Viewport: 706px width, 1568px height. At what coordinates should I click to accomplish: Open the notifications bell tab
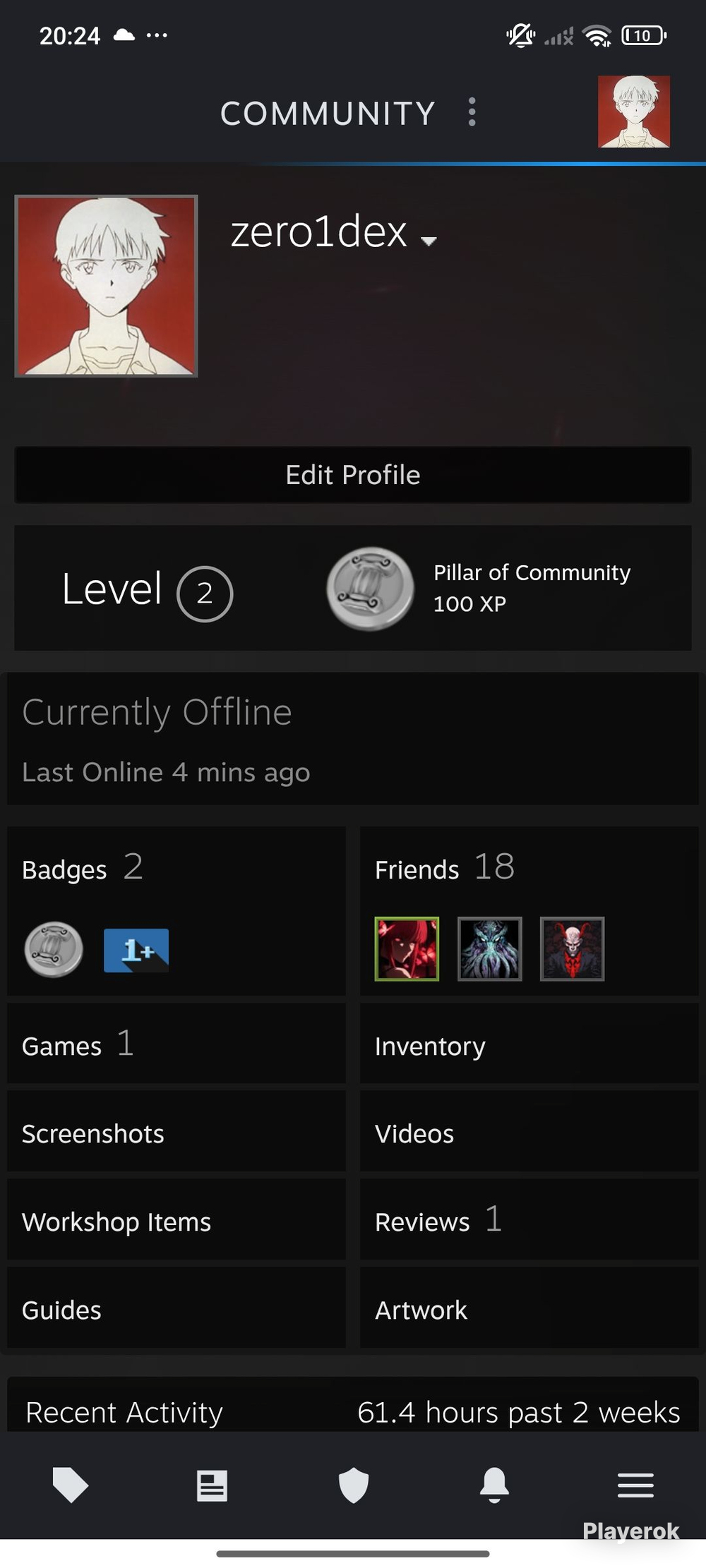click(x=494, y=1485)
